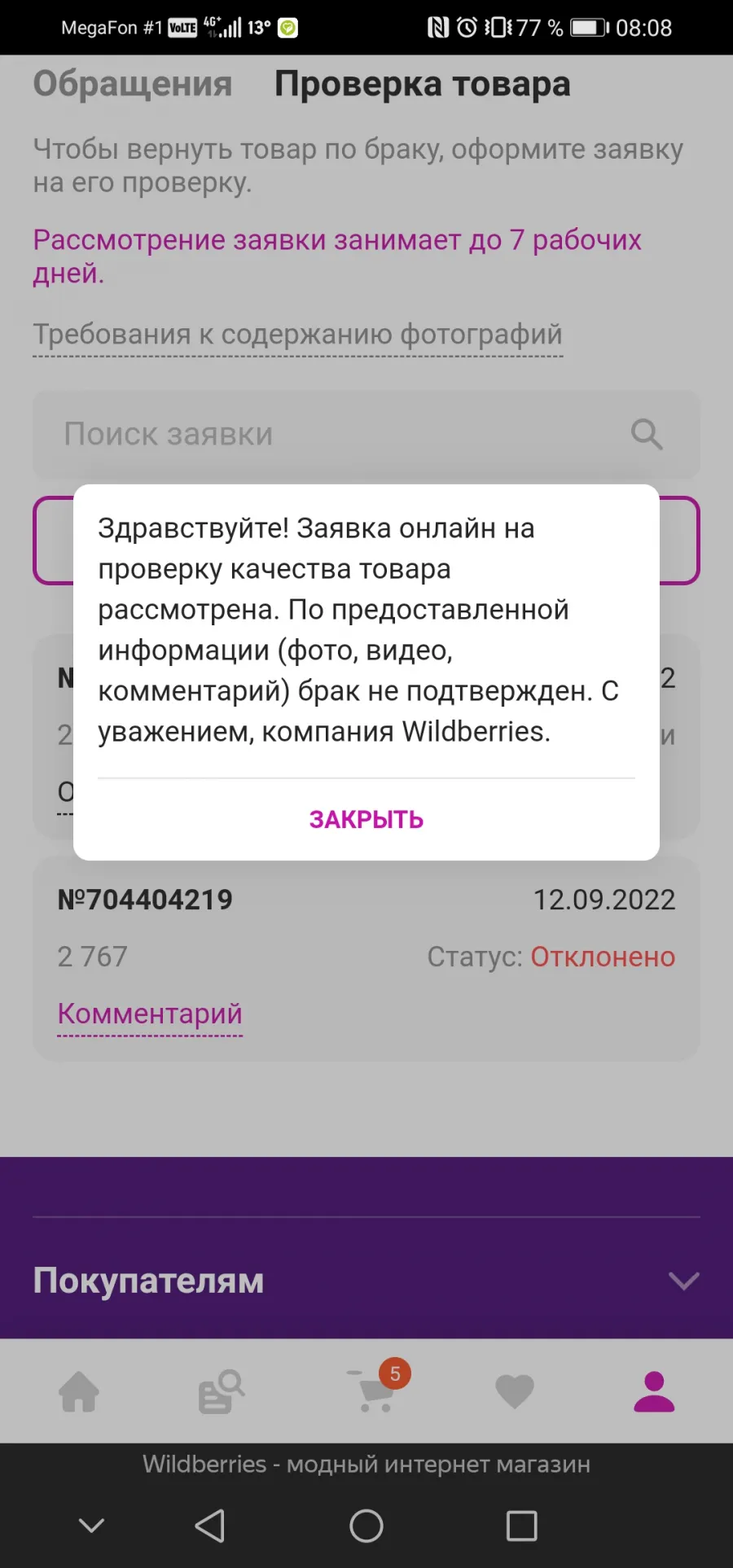733x1568 pixels.
Task: Open Комментарий for request №704404219
Action: point(150,1014)
